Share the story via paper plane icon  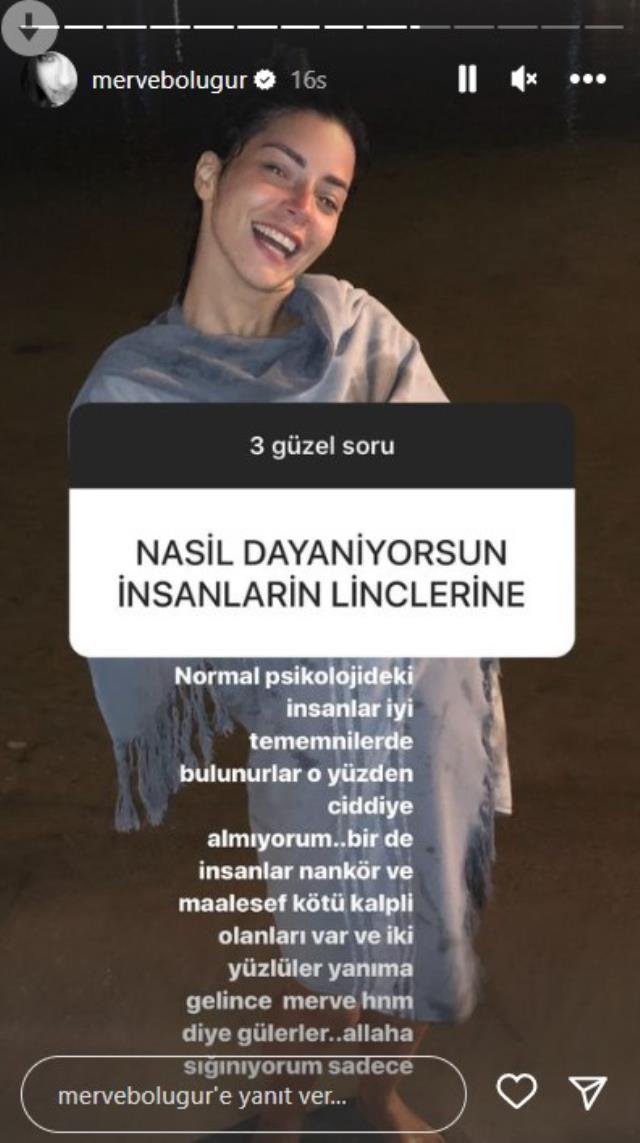point(587,1091)
